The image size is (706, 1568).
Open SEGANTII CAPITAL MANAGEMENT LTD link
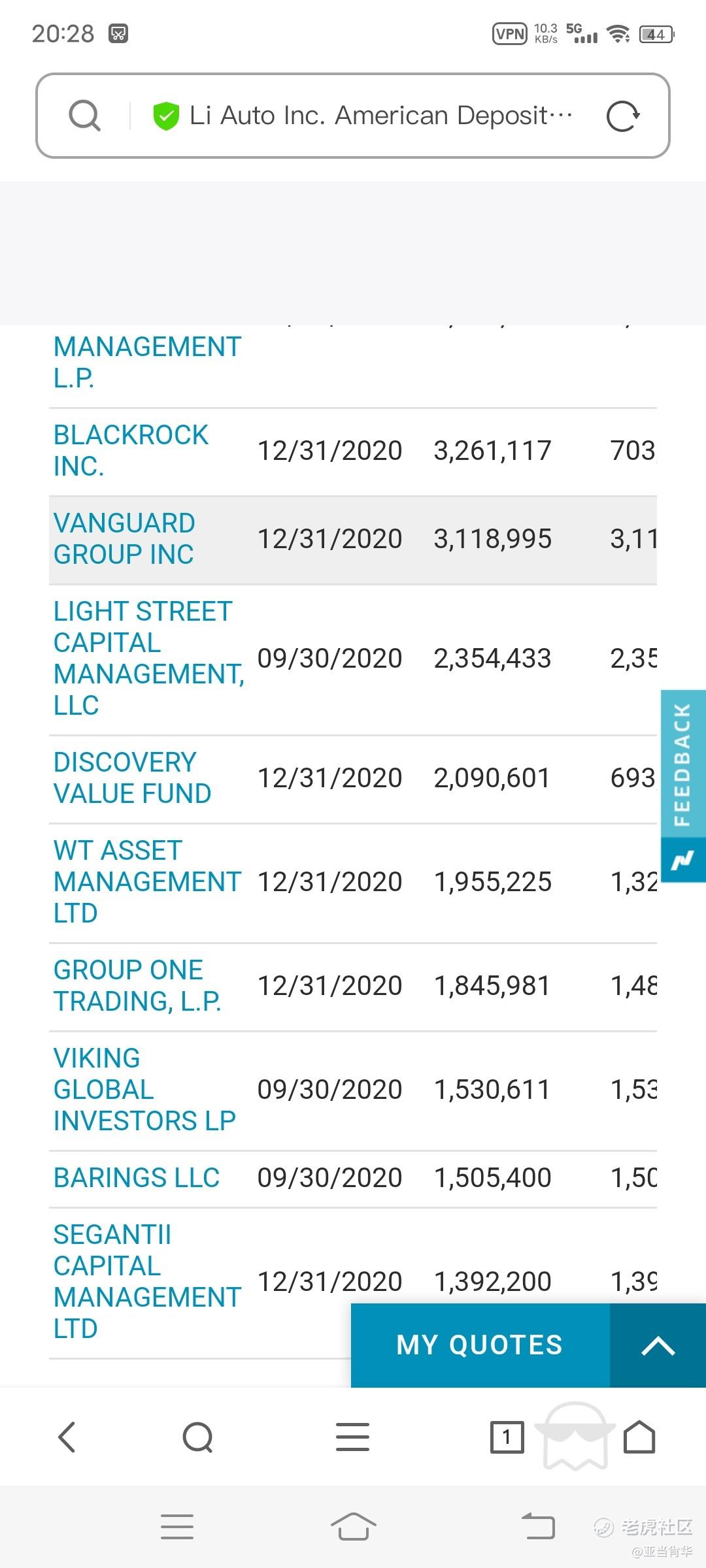(148, 1282)
